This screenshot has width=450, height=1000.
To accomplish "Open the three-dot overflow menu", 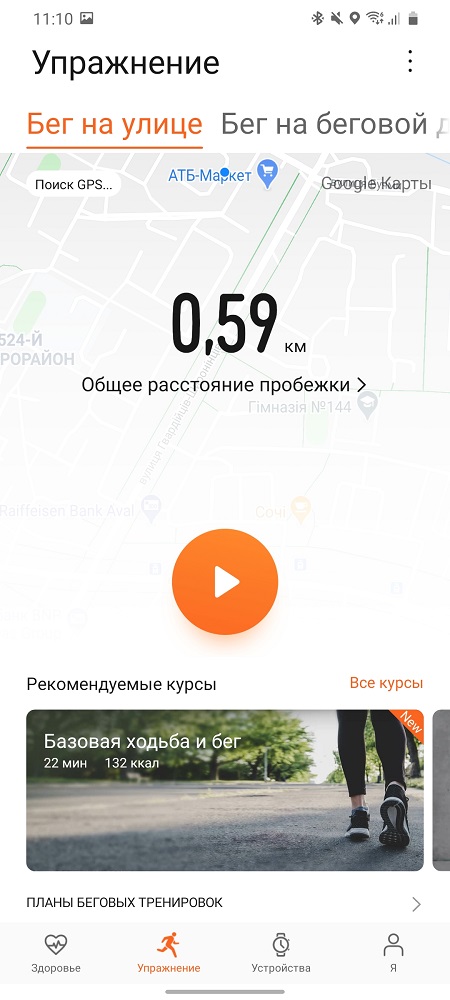I will tap(410, 61).
